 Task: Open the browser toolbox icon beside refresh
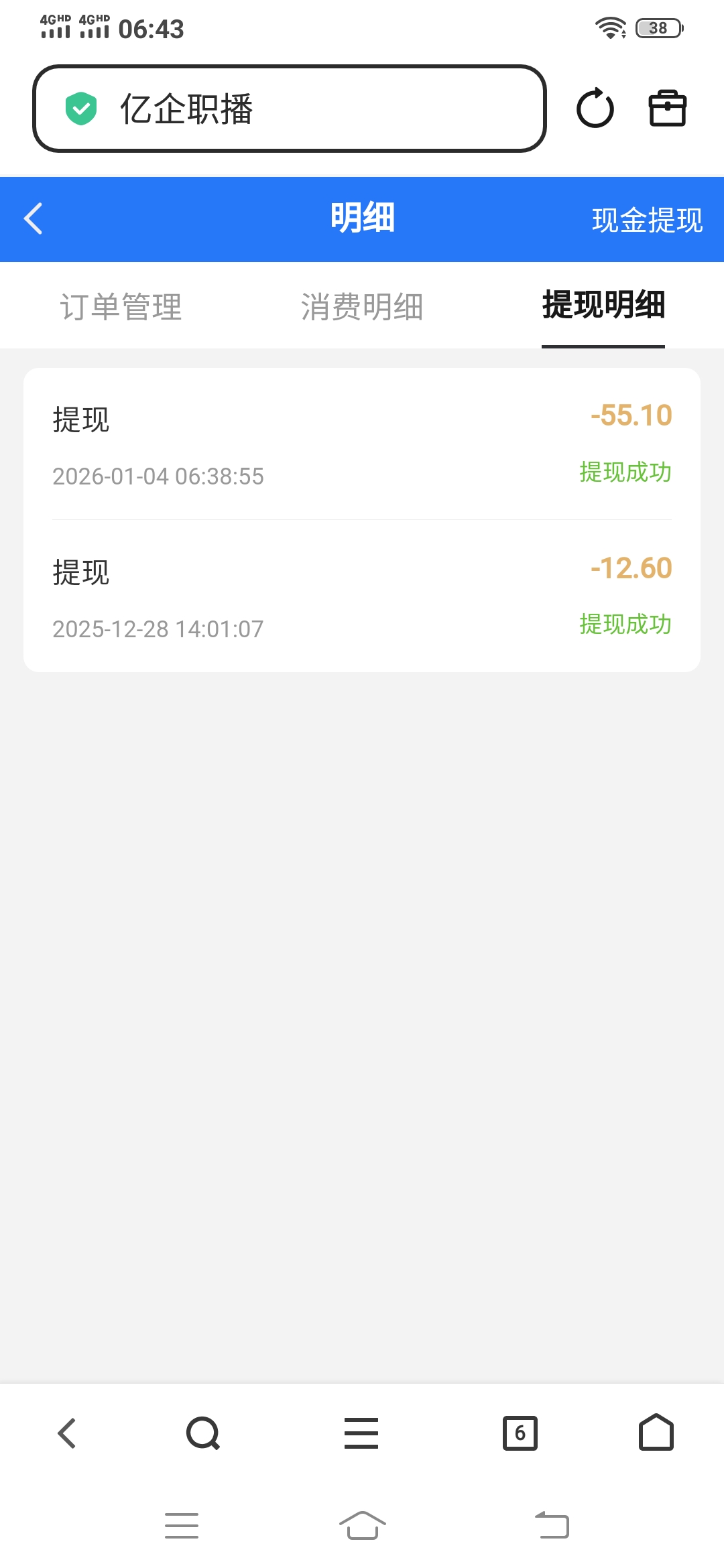point(667,107)
